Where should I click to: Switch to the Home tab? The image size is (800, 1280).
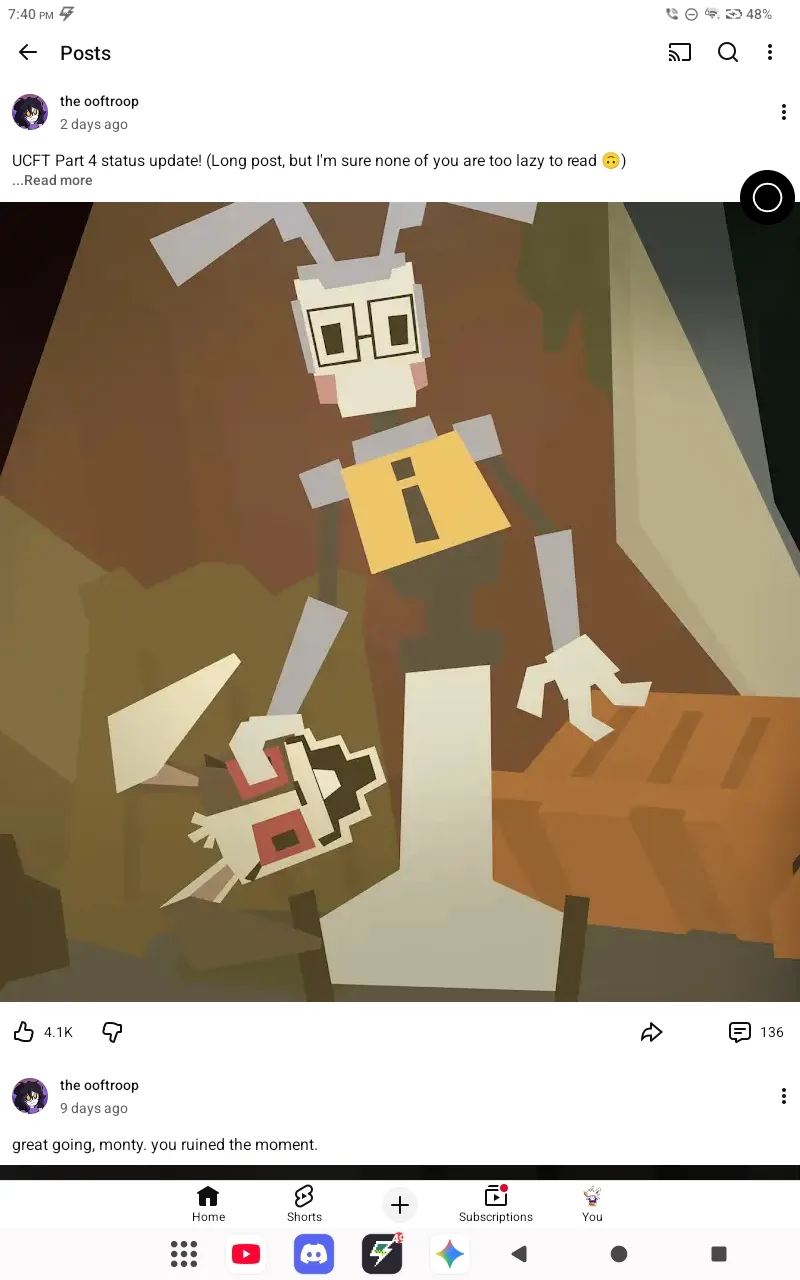tap(208, 1204)
